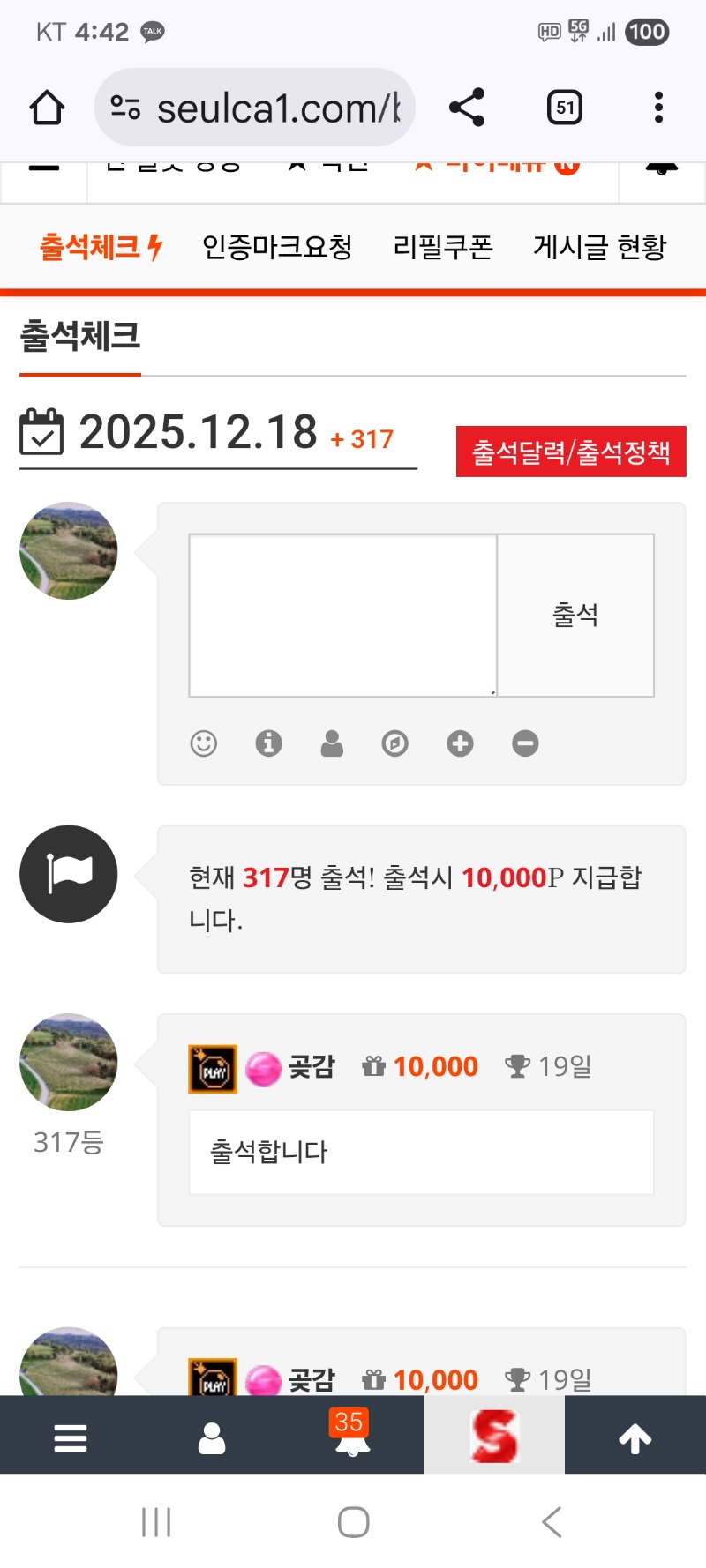706x1568 pixels.
Task: Share this page from browser toolbar
Action: (467, 108)
